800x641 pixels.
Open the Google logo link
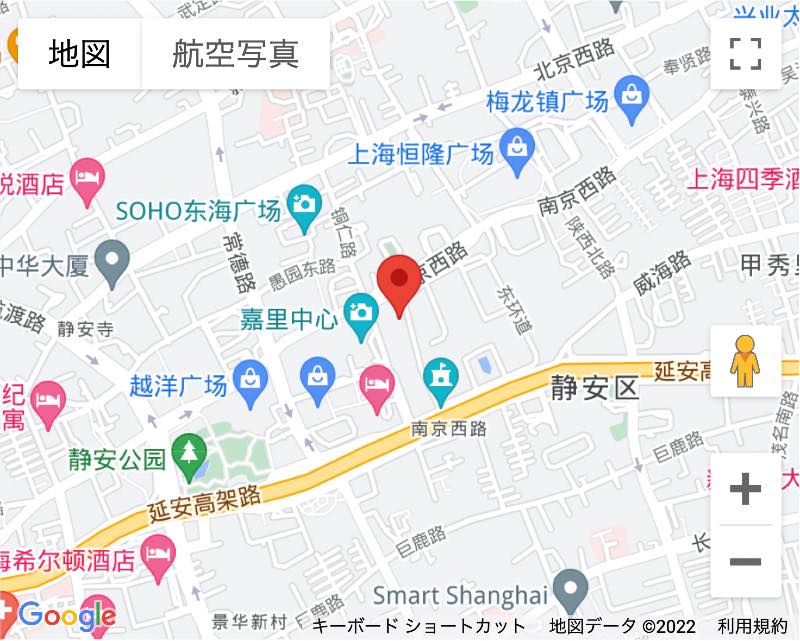point(66,615)
